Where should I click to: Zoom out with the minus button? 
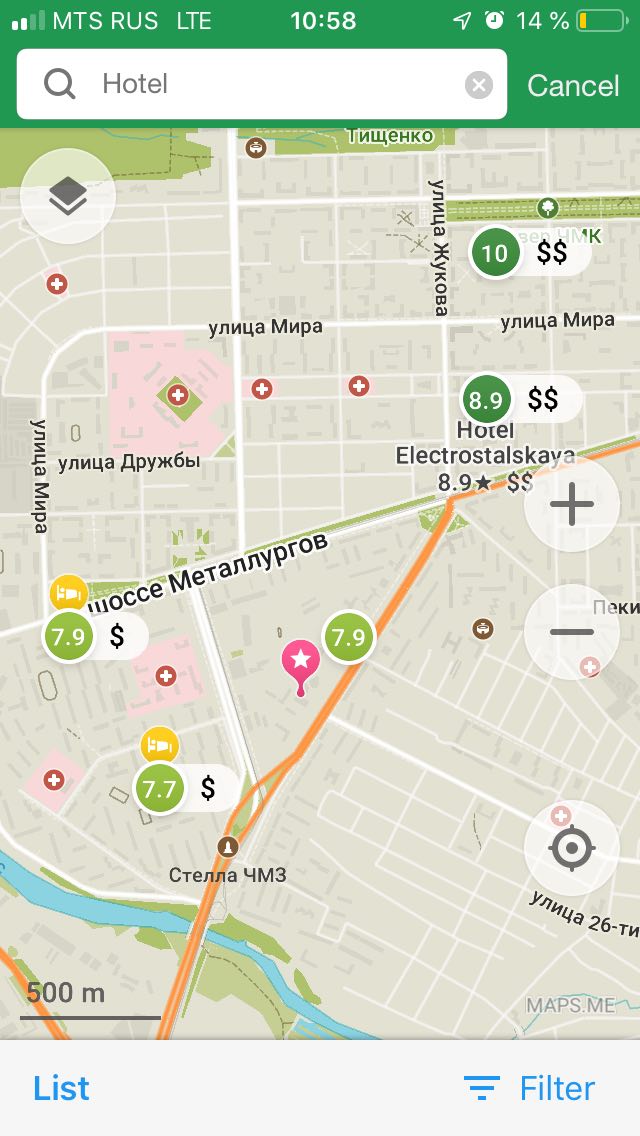(x=572, y=632)
